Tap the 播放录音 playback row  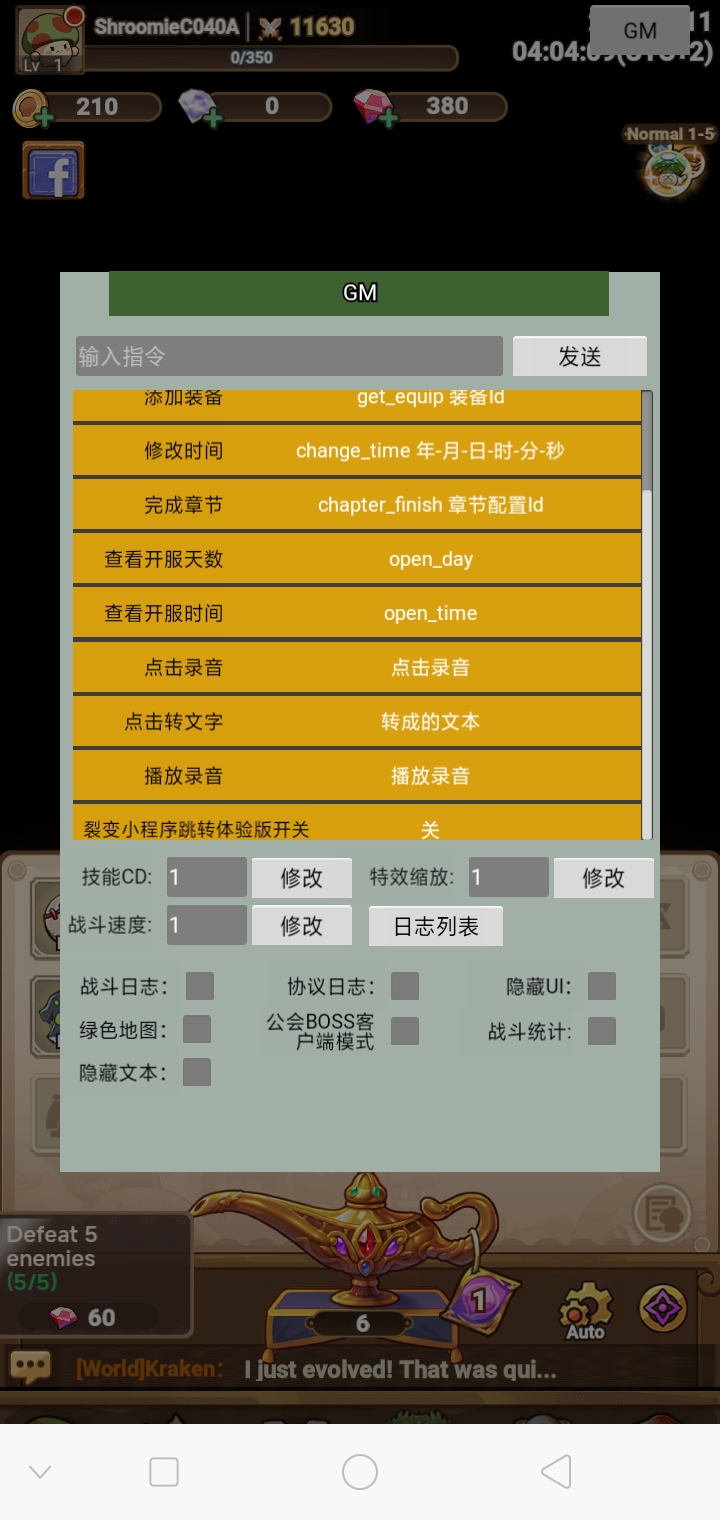coord(357,775)
